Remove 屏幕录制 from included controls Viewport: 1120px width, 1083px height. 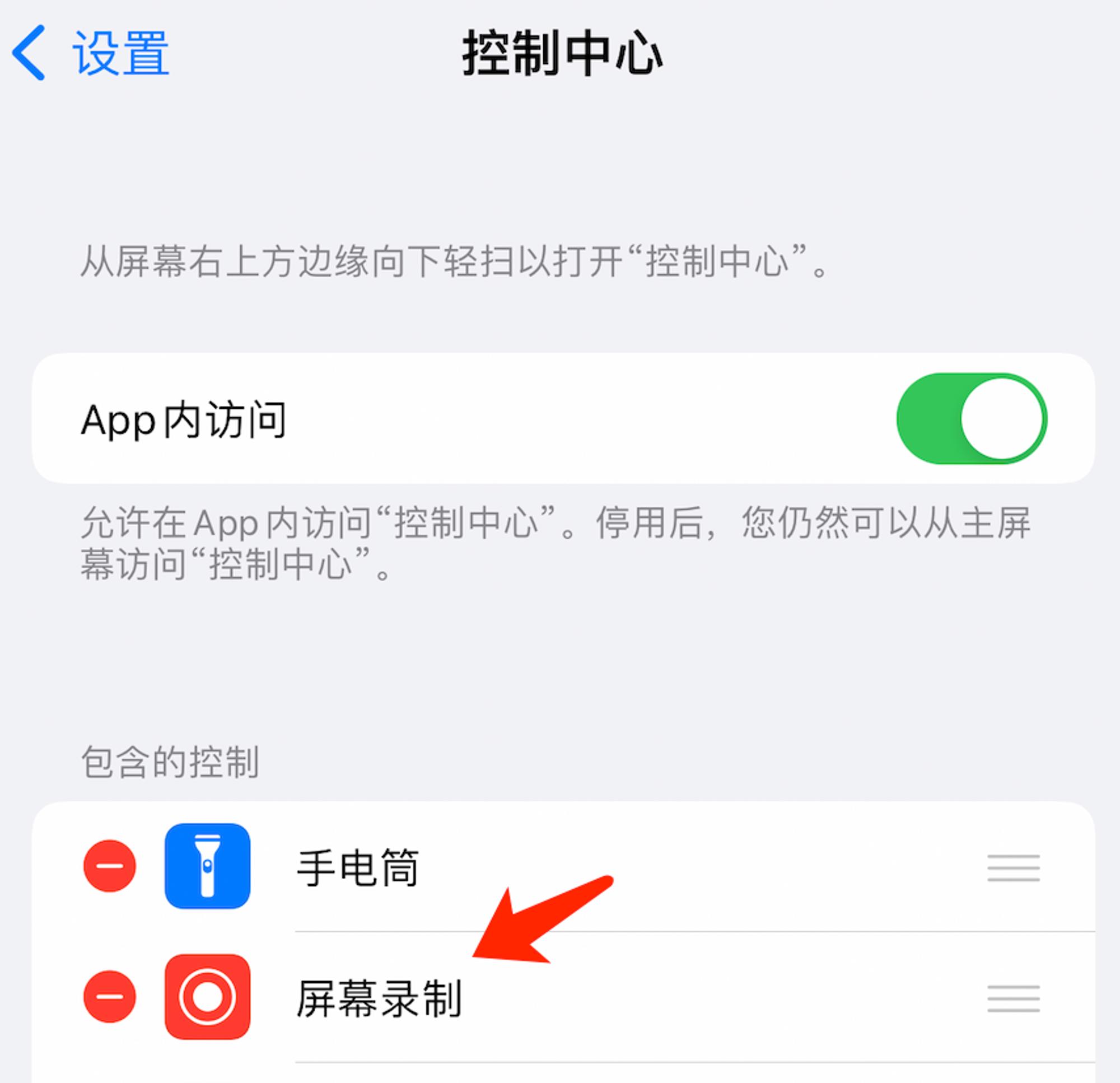coord(110,997)
